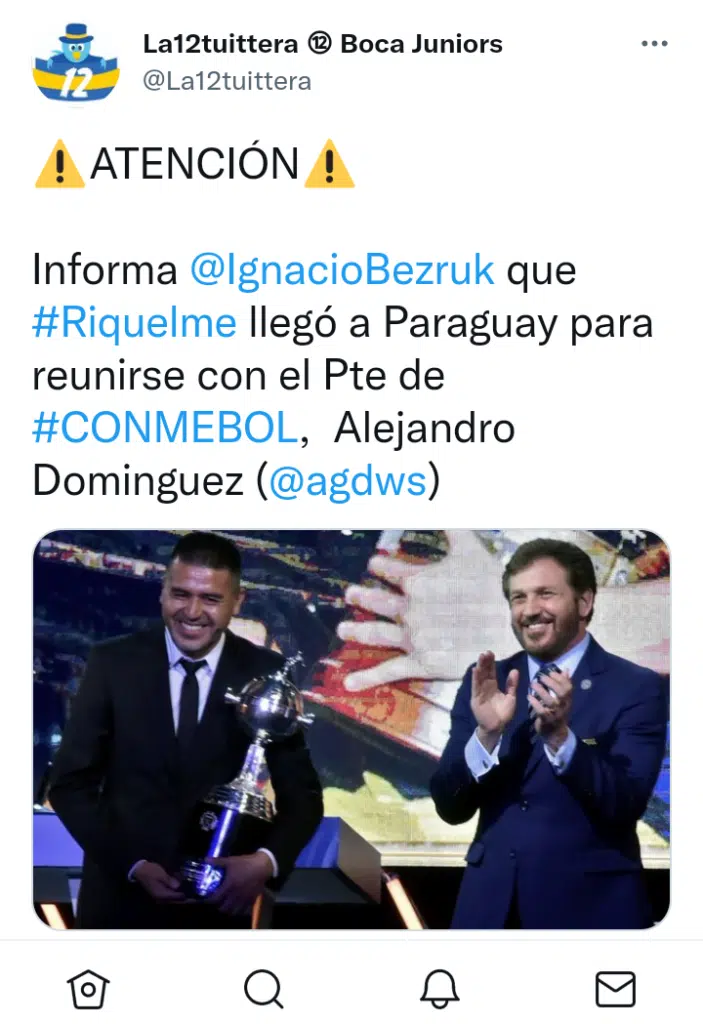The height and width of the screenshot is (1024, 703).
Task: Open the @agdws mention
Action: [349, 481]
